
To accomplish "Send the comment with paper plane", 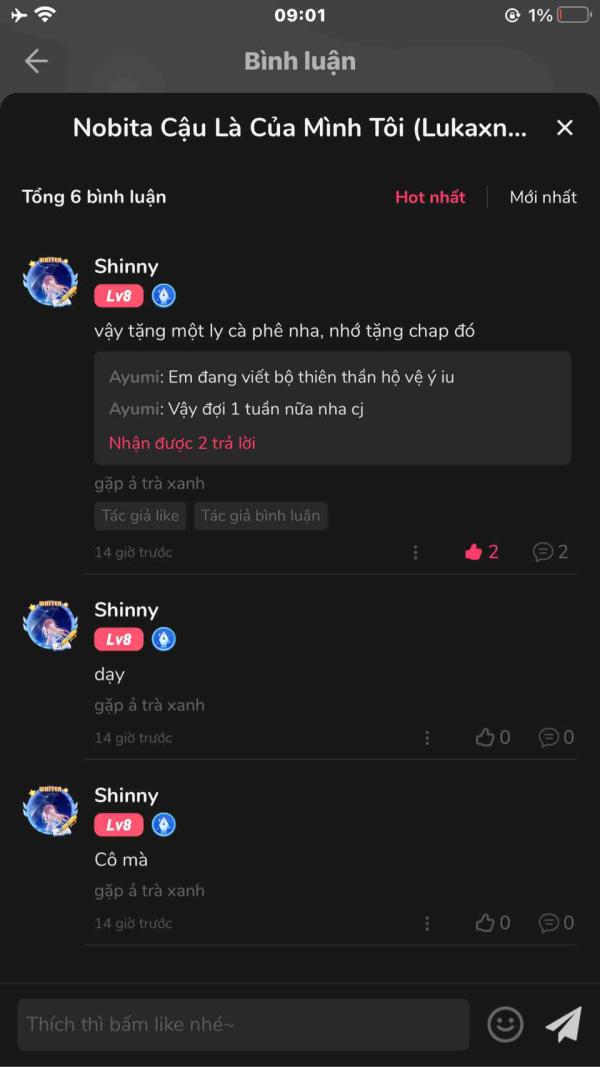I will [x=563, y=1024].
